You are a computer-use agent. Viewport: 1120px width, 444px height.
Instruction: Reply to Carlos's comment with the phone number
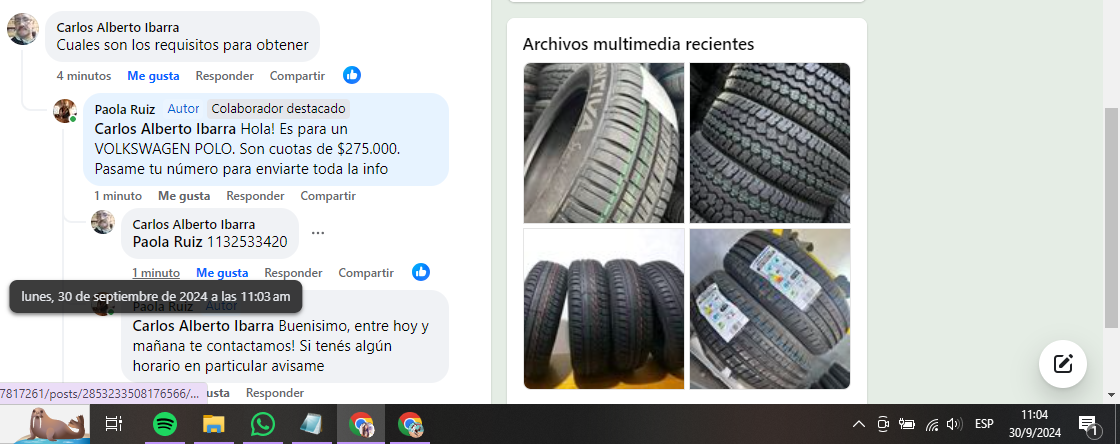pyautogui.click(x=293, y=272)
